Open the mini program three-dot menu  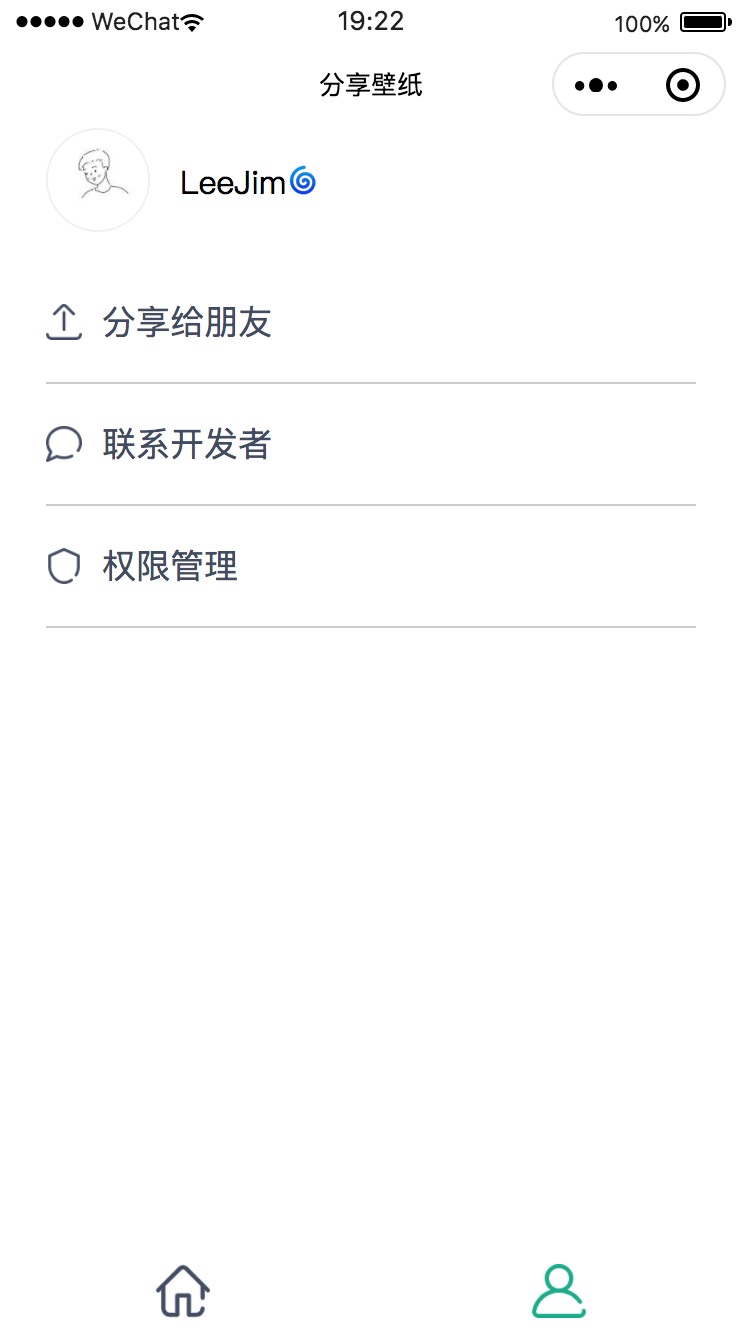596,86
